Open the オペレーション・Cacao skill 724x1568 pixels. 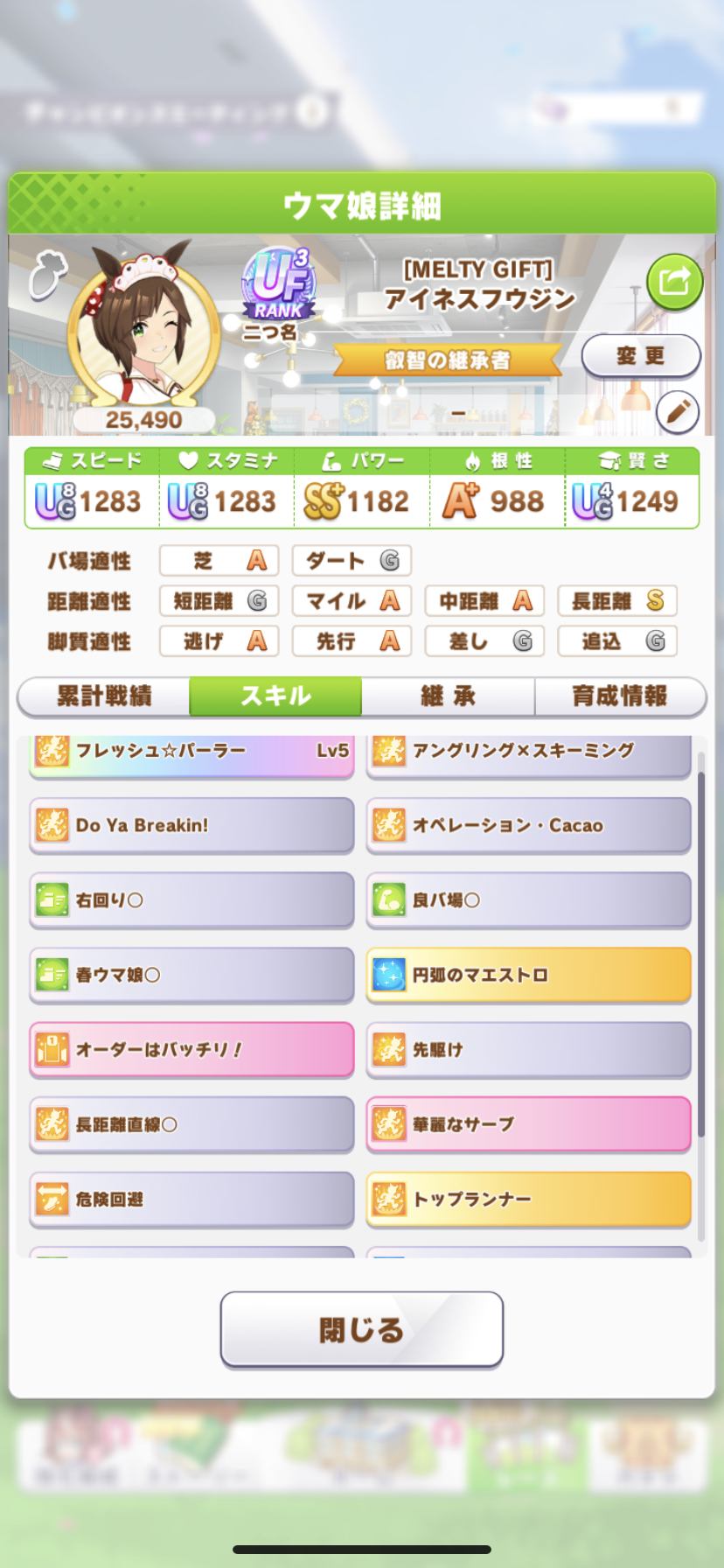[528, 825]
